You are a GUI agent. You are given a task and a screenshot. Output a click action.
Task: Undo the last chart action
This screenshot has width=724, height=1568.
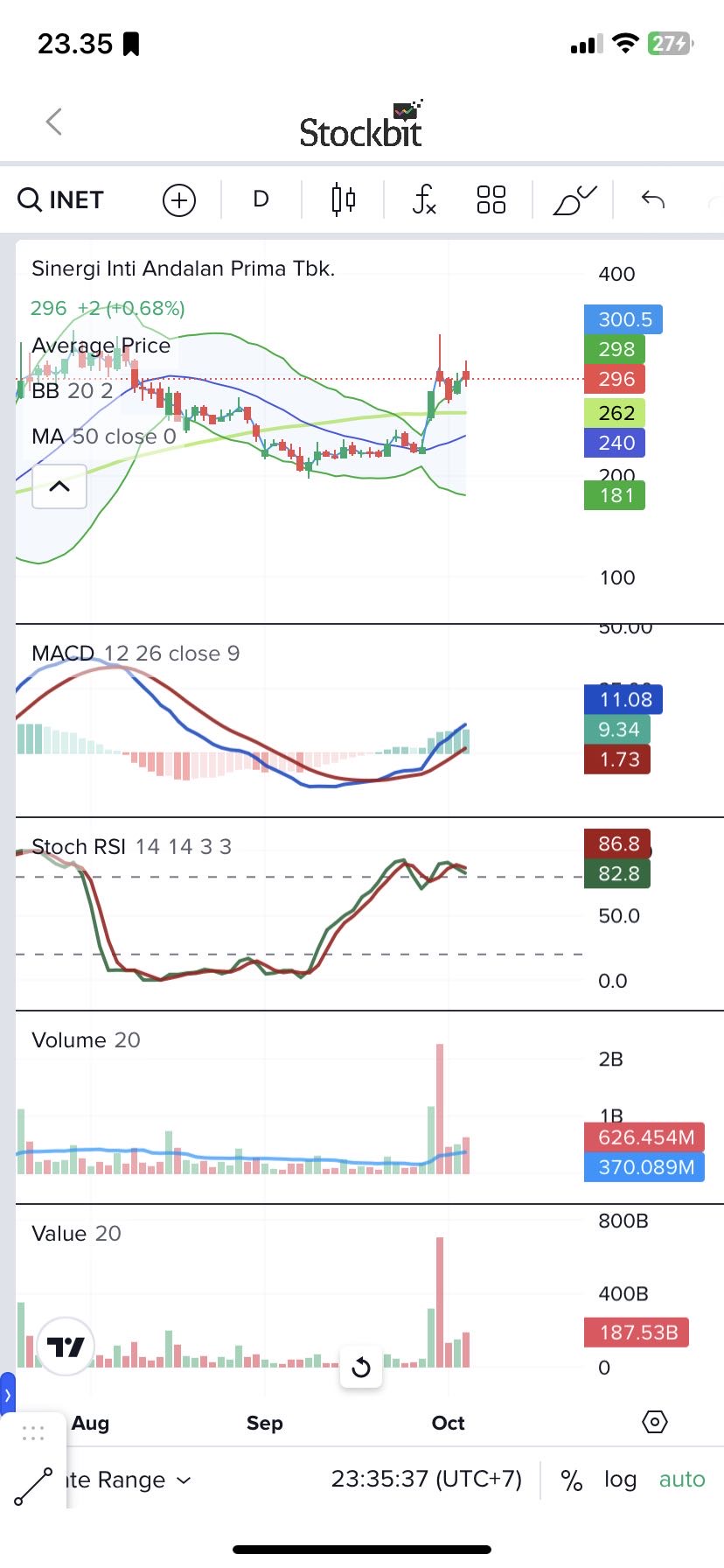[653, 199]
